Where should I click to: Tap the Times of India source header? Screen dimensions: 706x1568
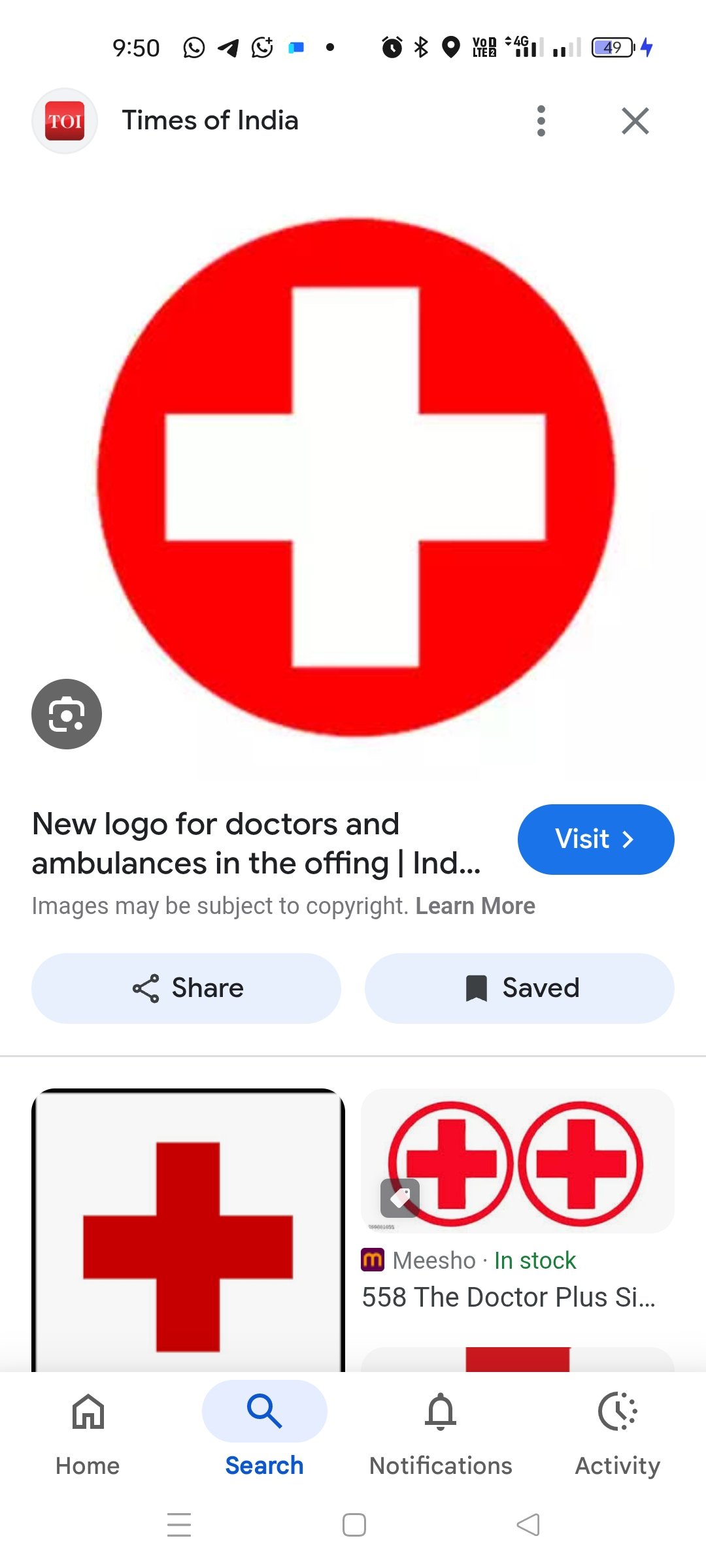tap(209, 121)
